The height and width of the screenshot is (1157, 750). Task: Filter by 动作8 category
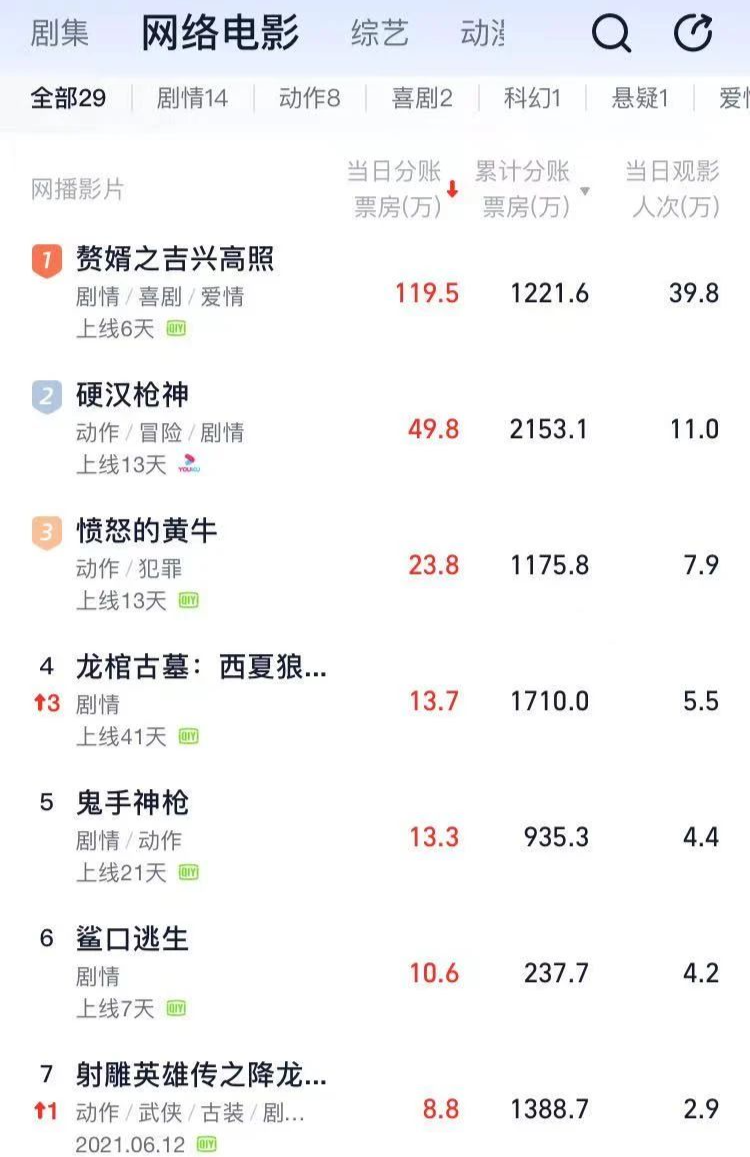[309, 98]
